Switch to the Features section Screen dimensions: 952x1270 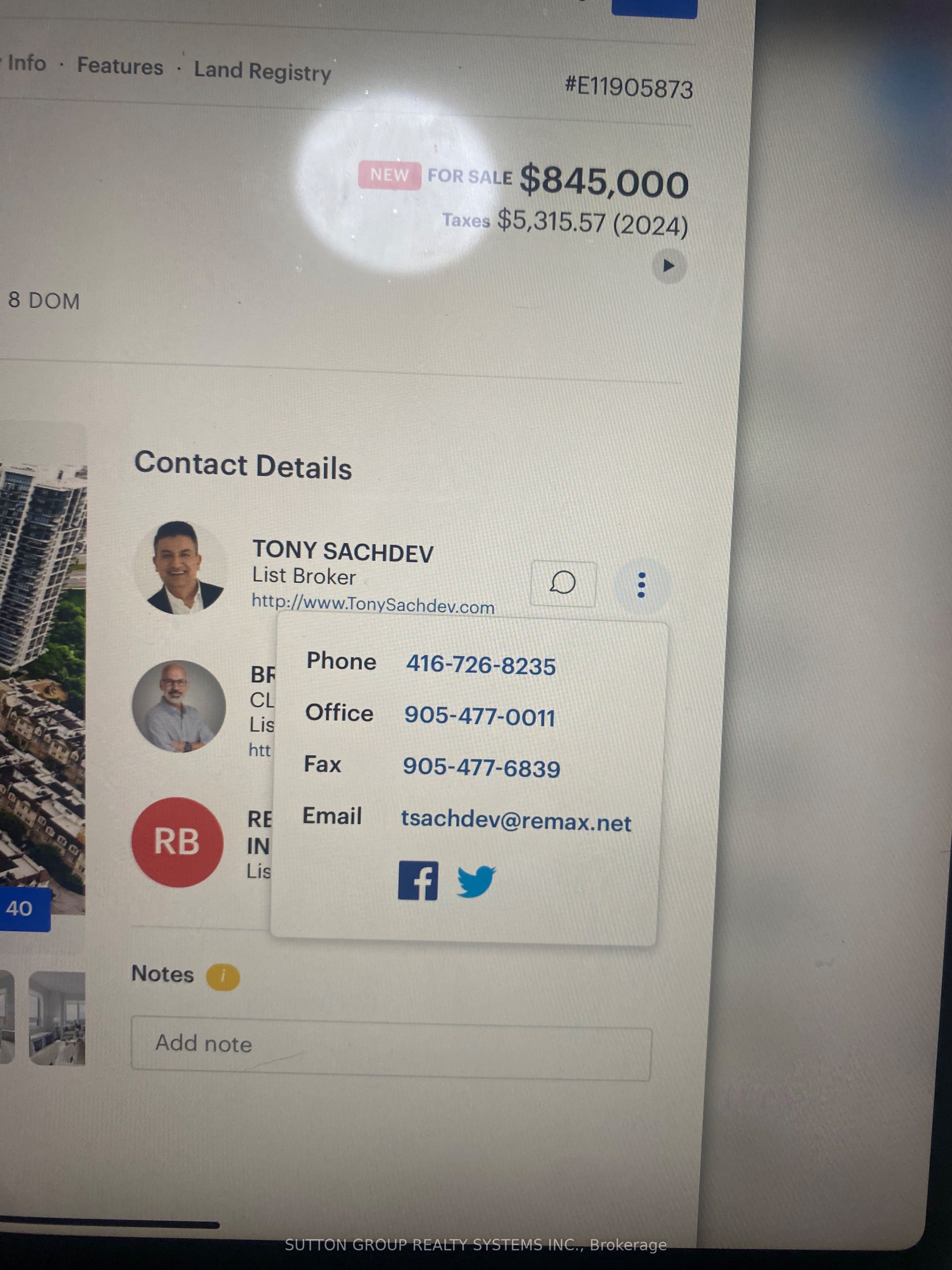(x=120, y=66)
